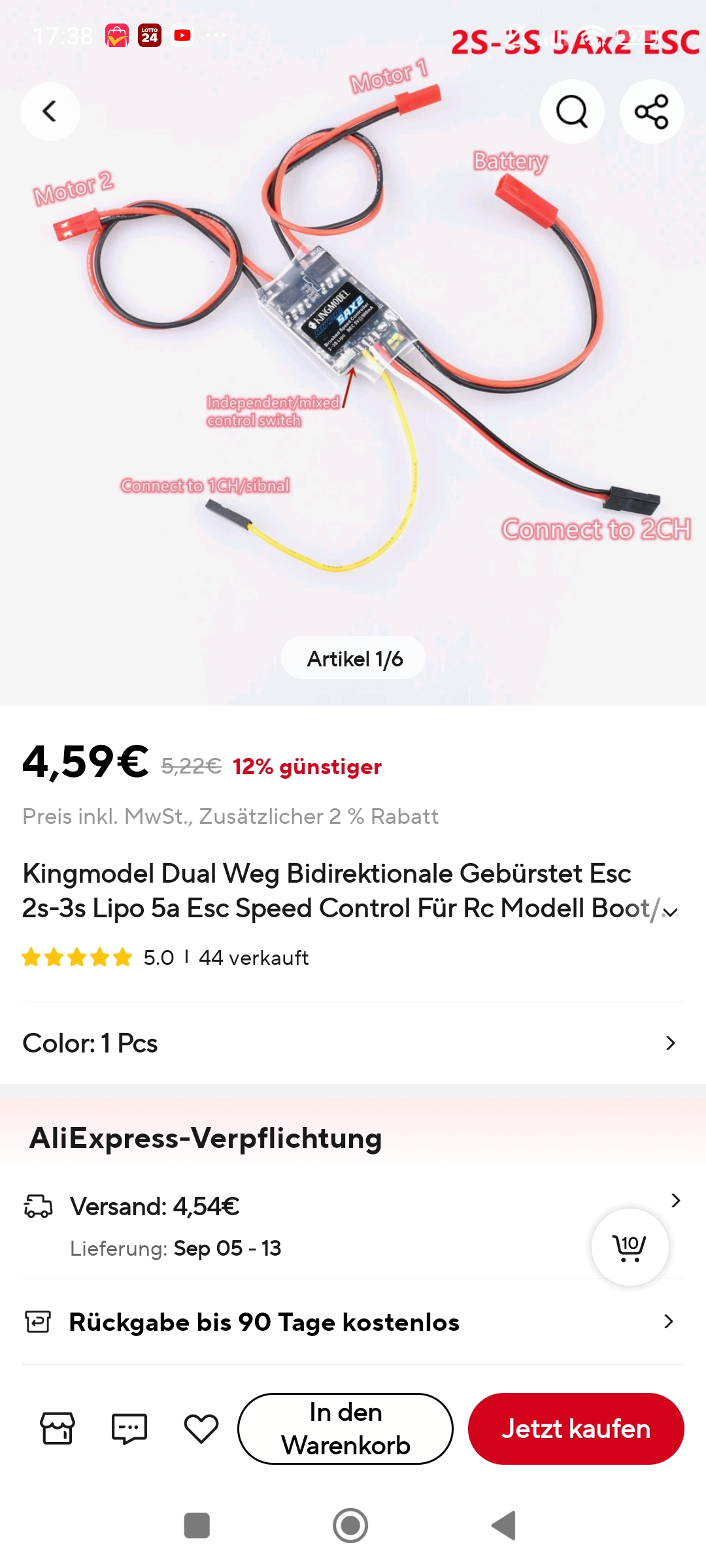Tap In den Warenkorb
This screenshot has width=706, height=1568.
pos(345,1428)
